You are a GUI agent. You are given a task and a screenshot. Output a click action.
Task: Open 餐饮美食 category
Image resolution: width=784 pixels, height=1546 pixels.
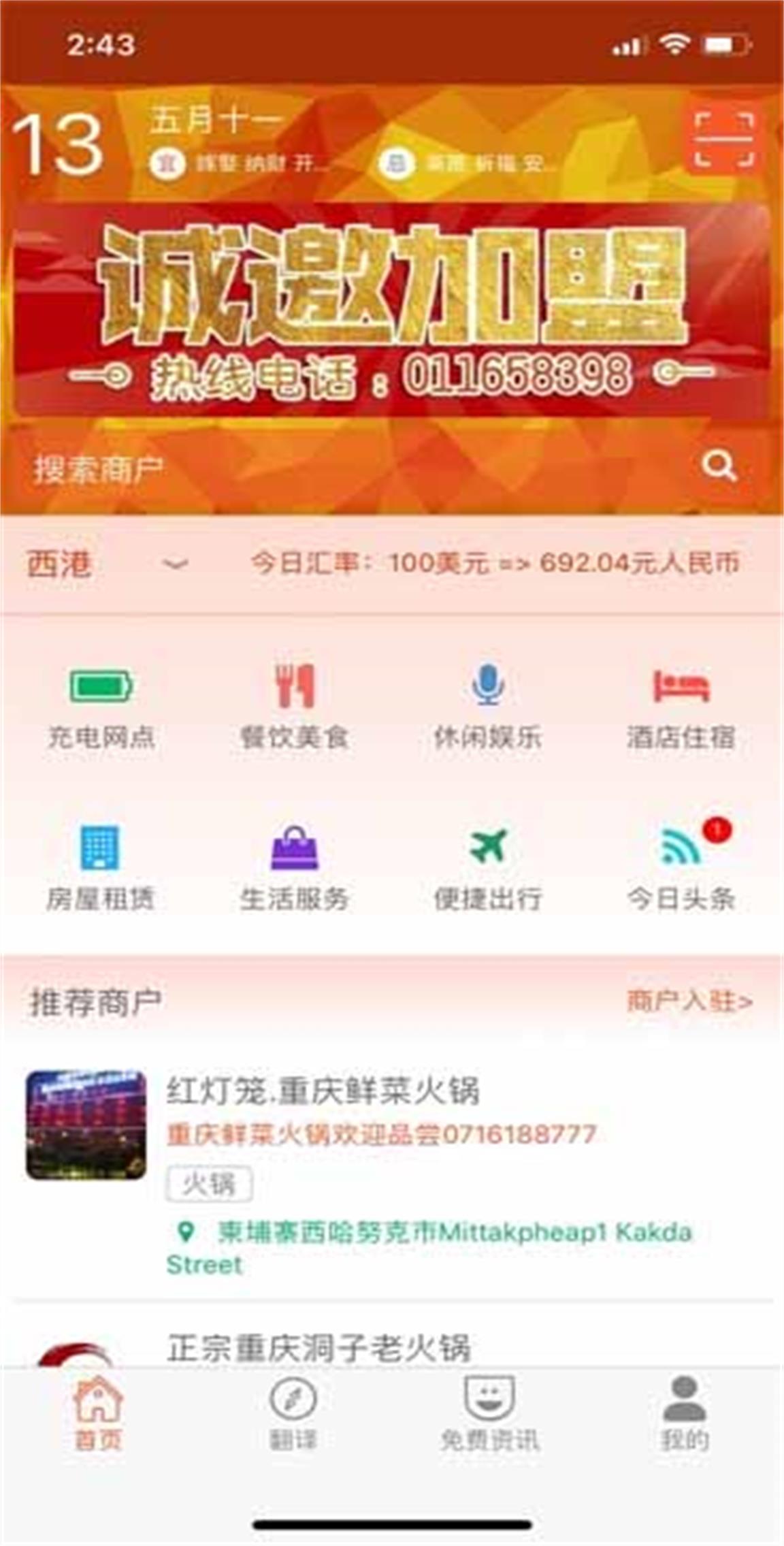pyautogui.click(x=294, y=707)
